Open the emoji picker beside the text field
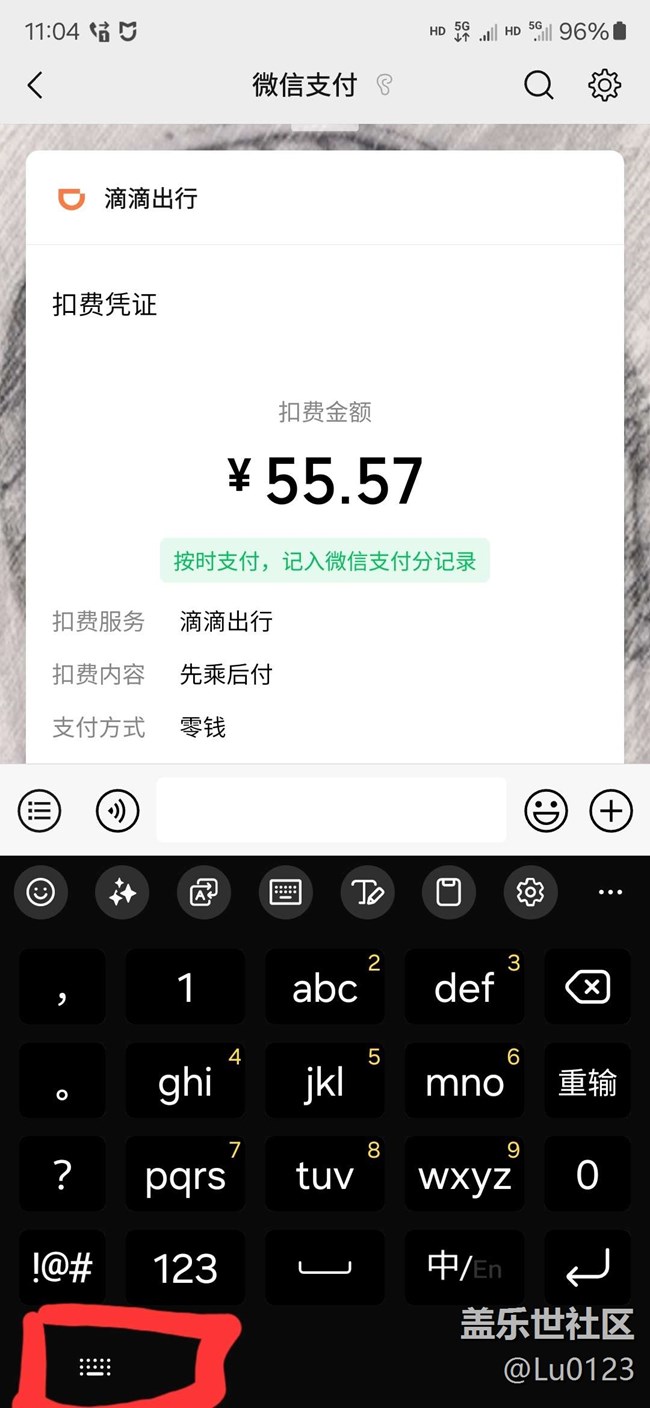Image resolution: width=650 pixels, height=1408 pixels. [x=546, y=811]
